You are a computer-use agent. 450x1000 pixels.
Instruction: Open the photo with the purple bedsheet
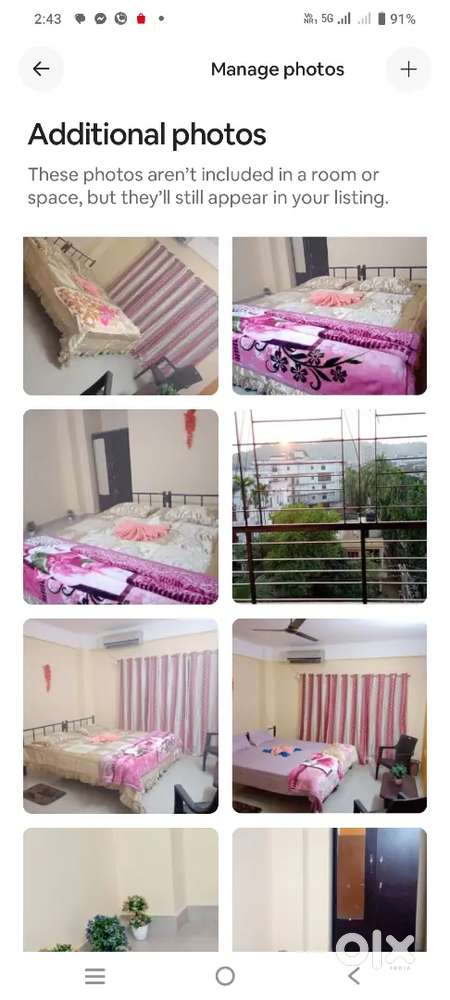point(330,716)
